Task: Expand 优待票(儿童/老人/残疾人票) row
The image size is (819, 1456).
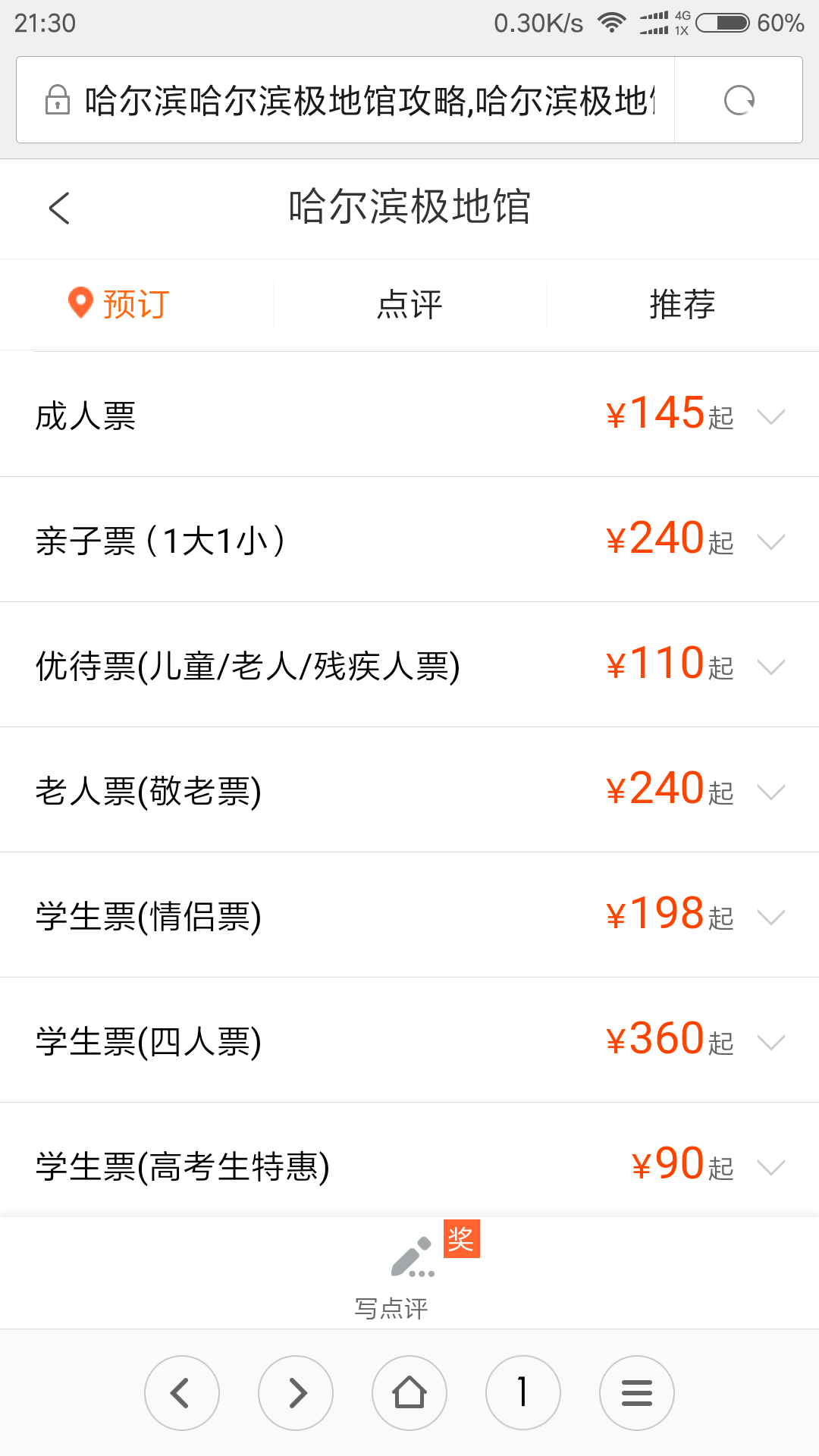Action: (x=409, y=665)
